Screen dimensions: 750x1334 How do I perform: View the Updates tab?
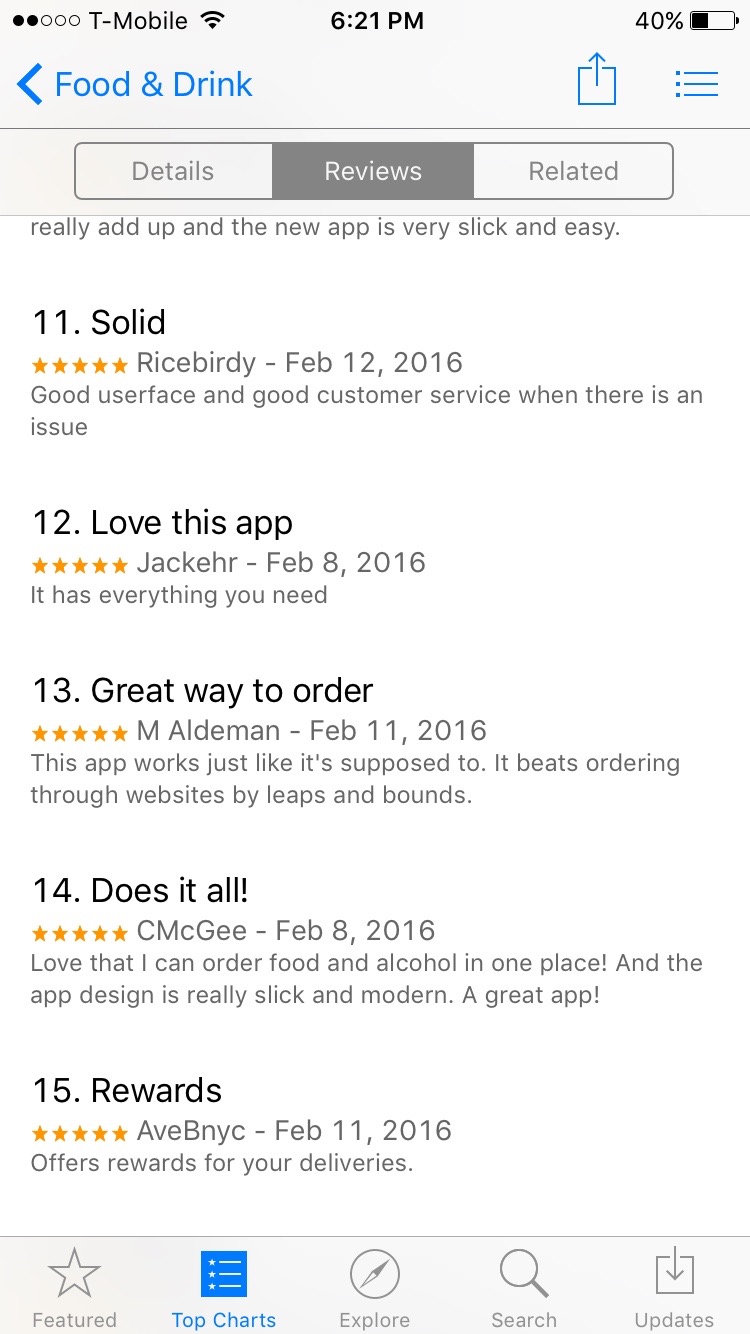[x=674, y=1288]
